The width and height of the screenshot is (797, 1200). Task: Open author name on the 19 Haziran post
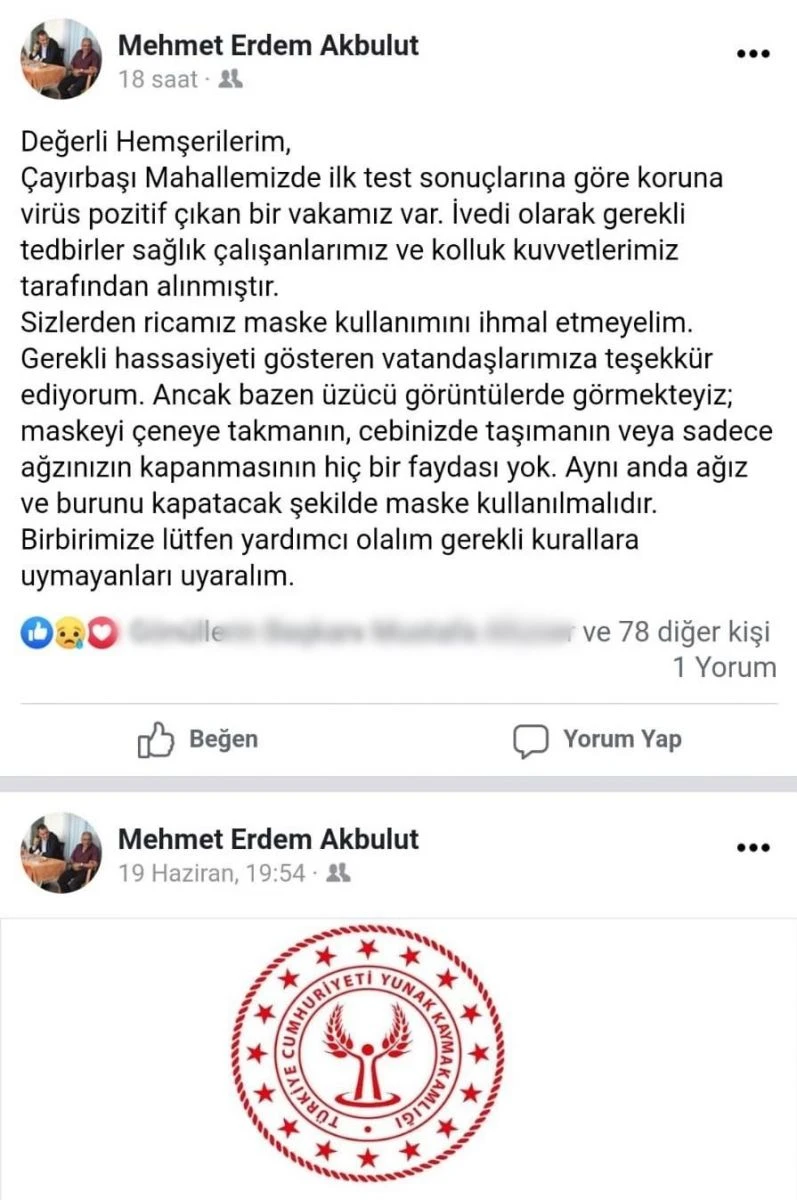point(268,839)
